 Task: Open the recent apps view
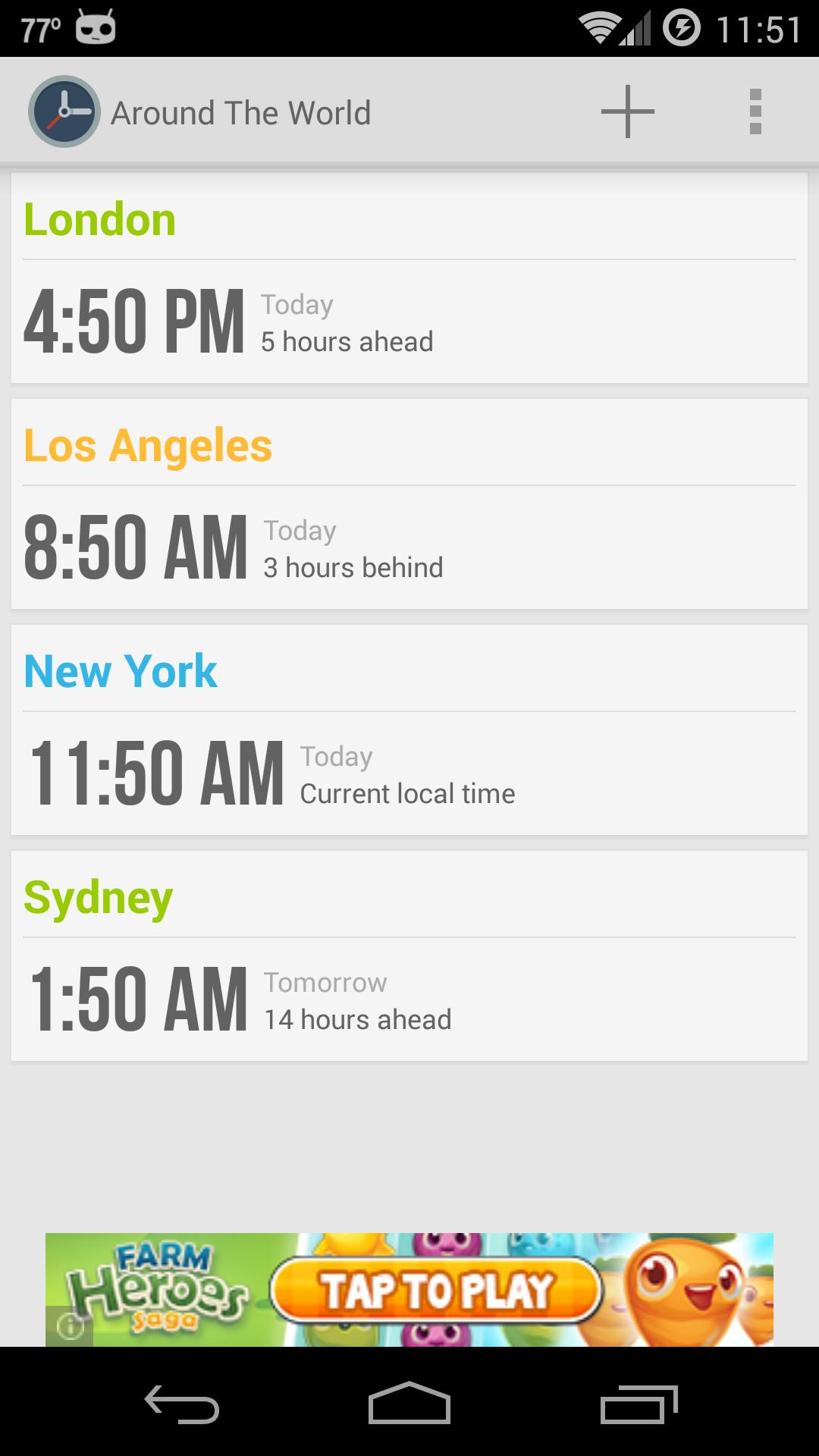pyautogui.click(x=638, y=1404)
